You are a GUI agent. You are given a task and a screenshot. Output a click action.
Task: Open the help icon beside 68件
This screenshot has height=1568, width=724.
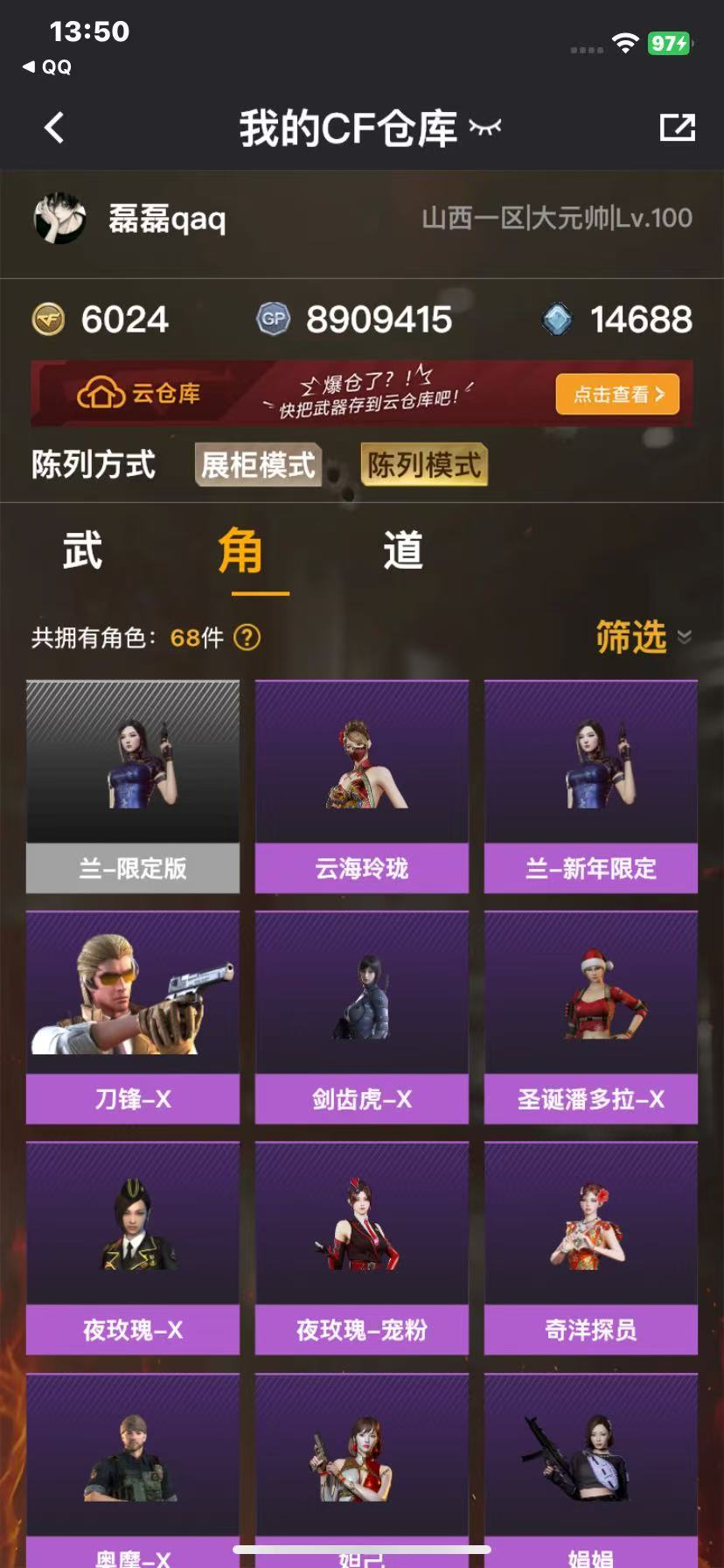pos(247,639)
